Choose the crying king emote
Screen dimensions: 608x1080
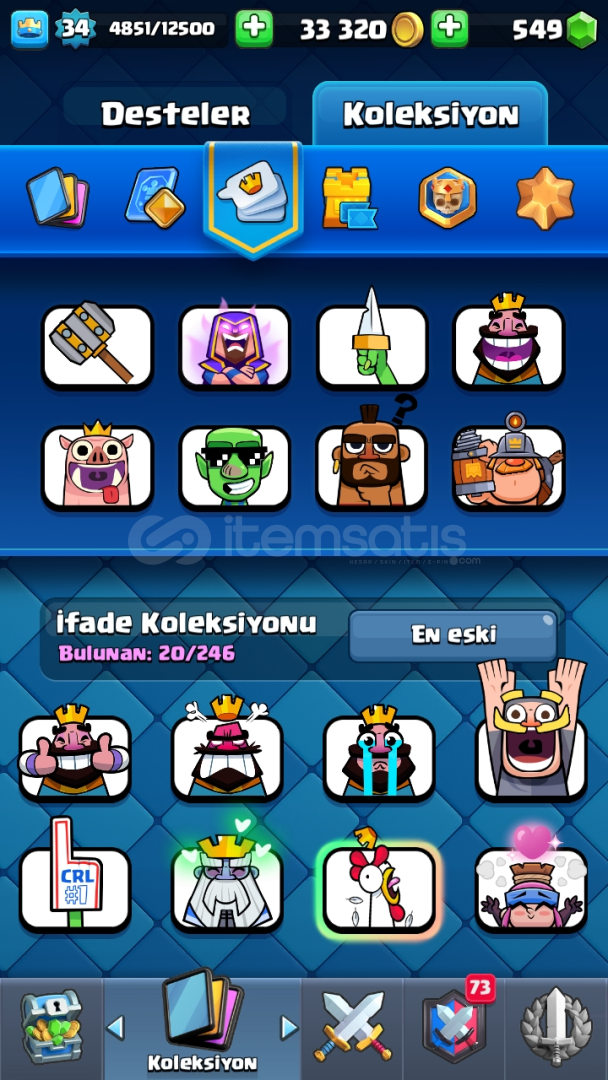click(379, 755)
